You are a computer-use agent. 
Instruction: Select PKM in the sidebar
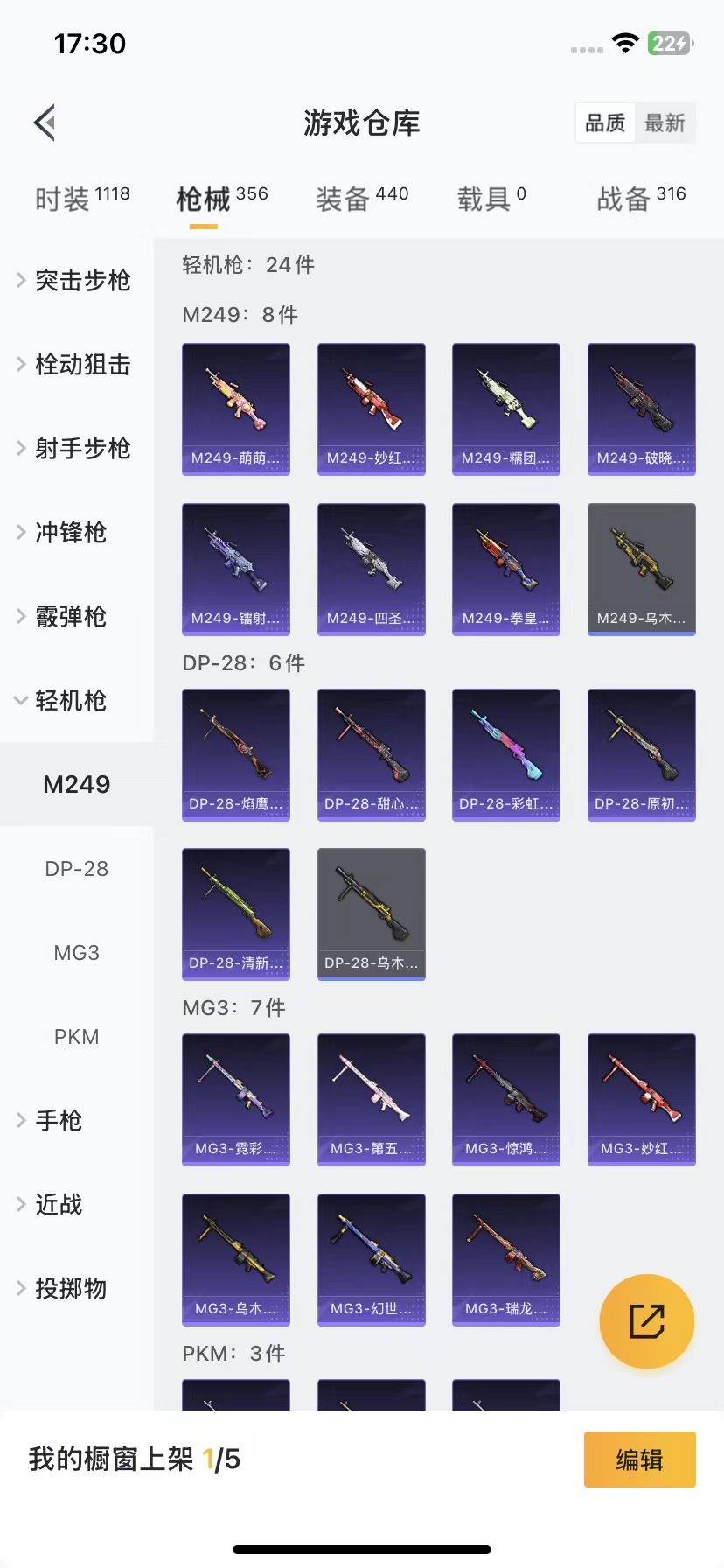tap(77, 1036)
